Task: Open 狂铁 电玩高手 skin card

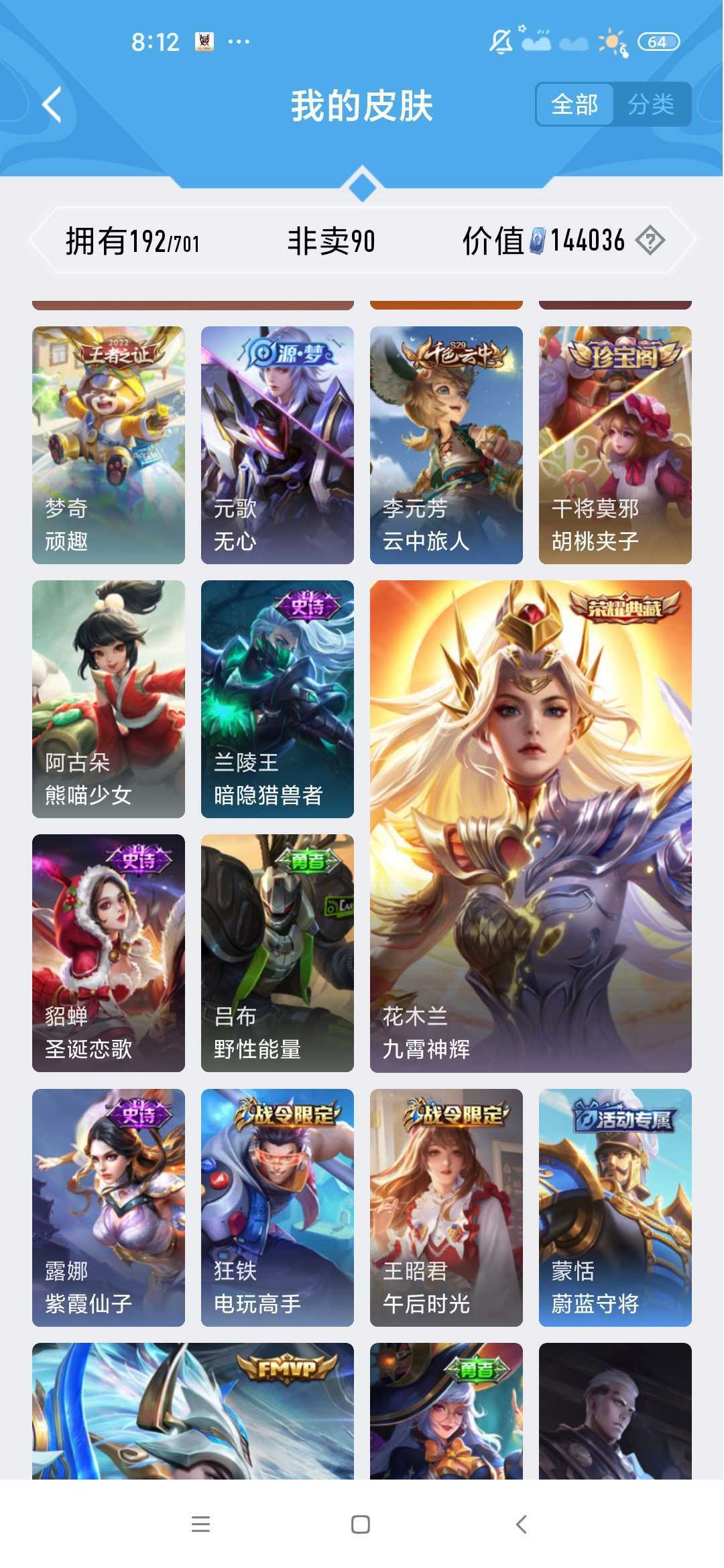Action: [x=278, y=1207]
